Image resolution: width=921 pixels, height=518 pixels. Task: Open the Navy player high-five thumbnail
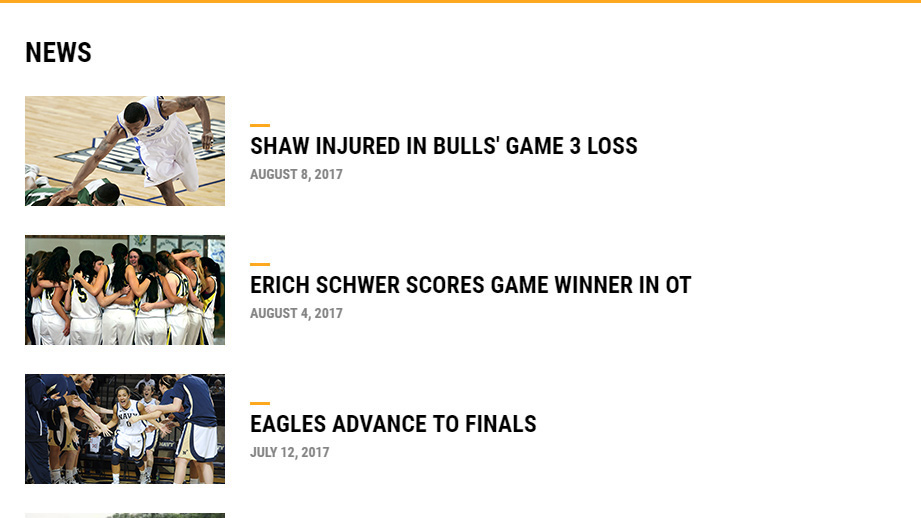pos(125,429)
